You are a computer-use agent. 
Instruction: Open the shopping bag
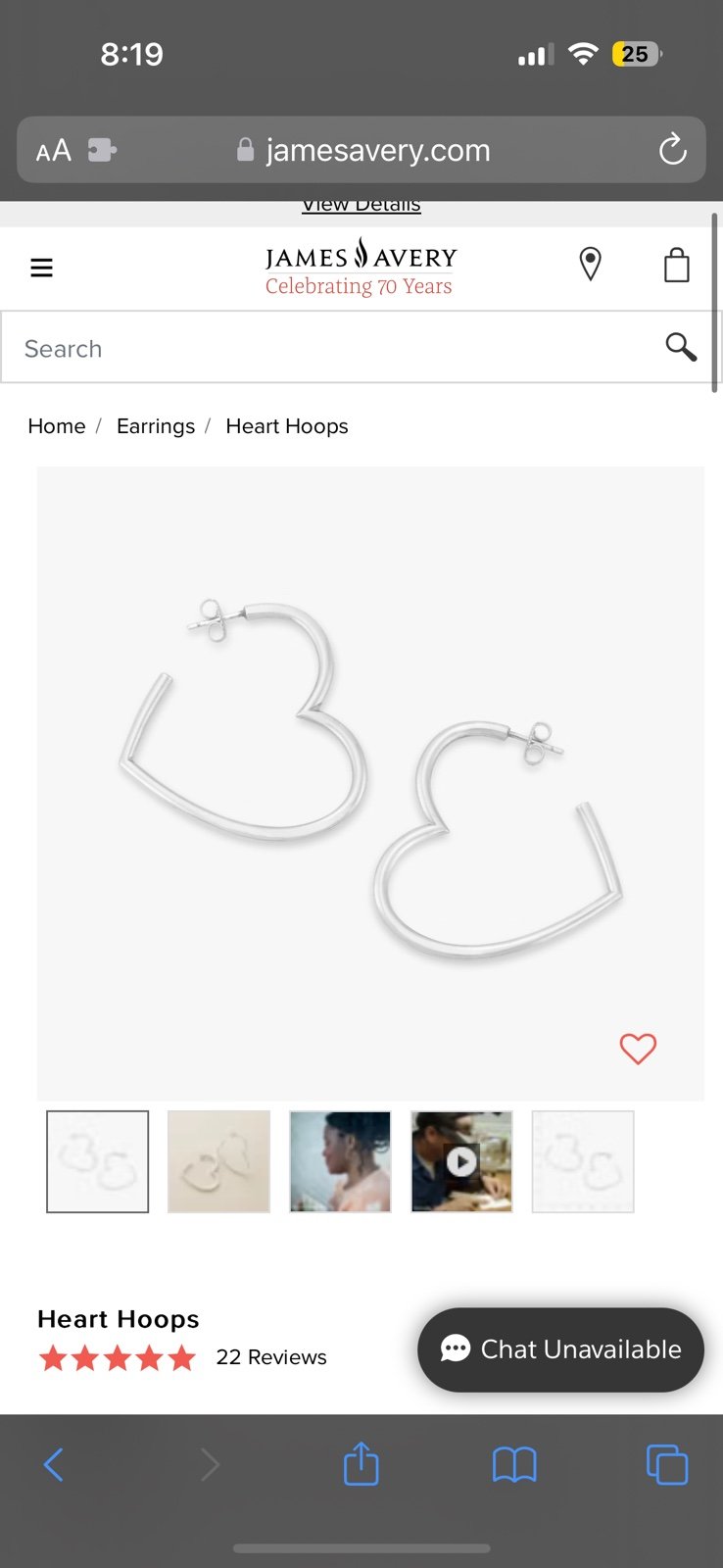(x=677, y=265)
